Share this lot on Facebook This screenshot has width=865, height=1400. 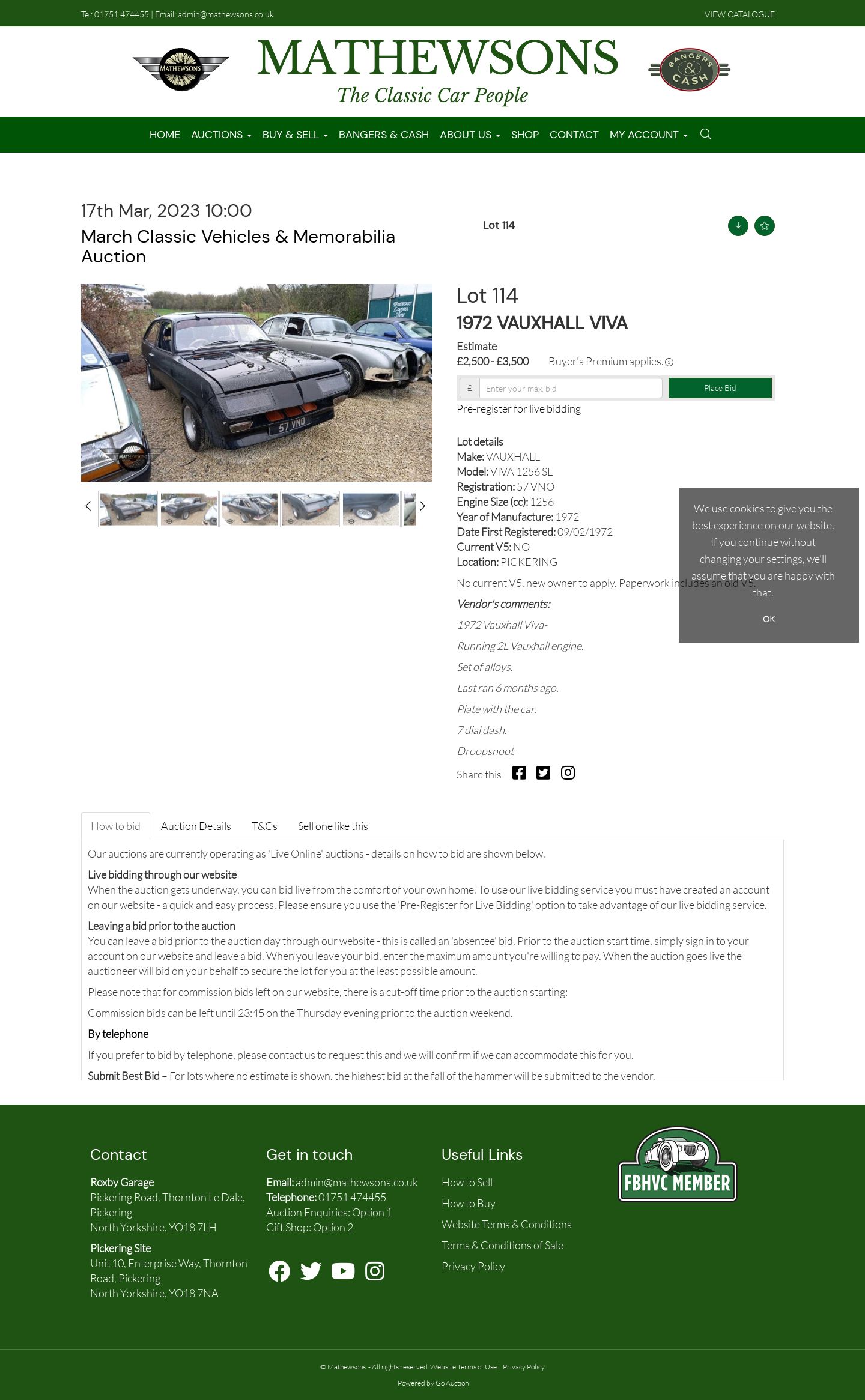pos(519,773)
